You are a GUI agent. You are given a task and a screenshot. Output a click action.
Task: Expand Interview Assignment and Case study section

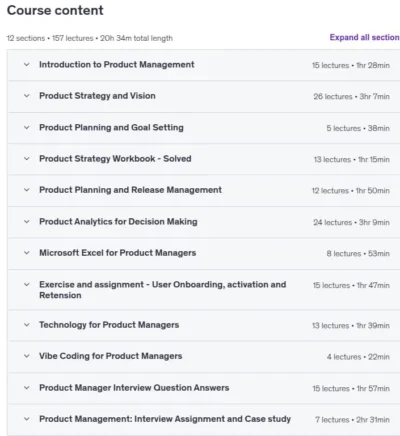click(x=204, y=420)
